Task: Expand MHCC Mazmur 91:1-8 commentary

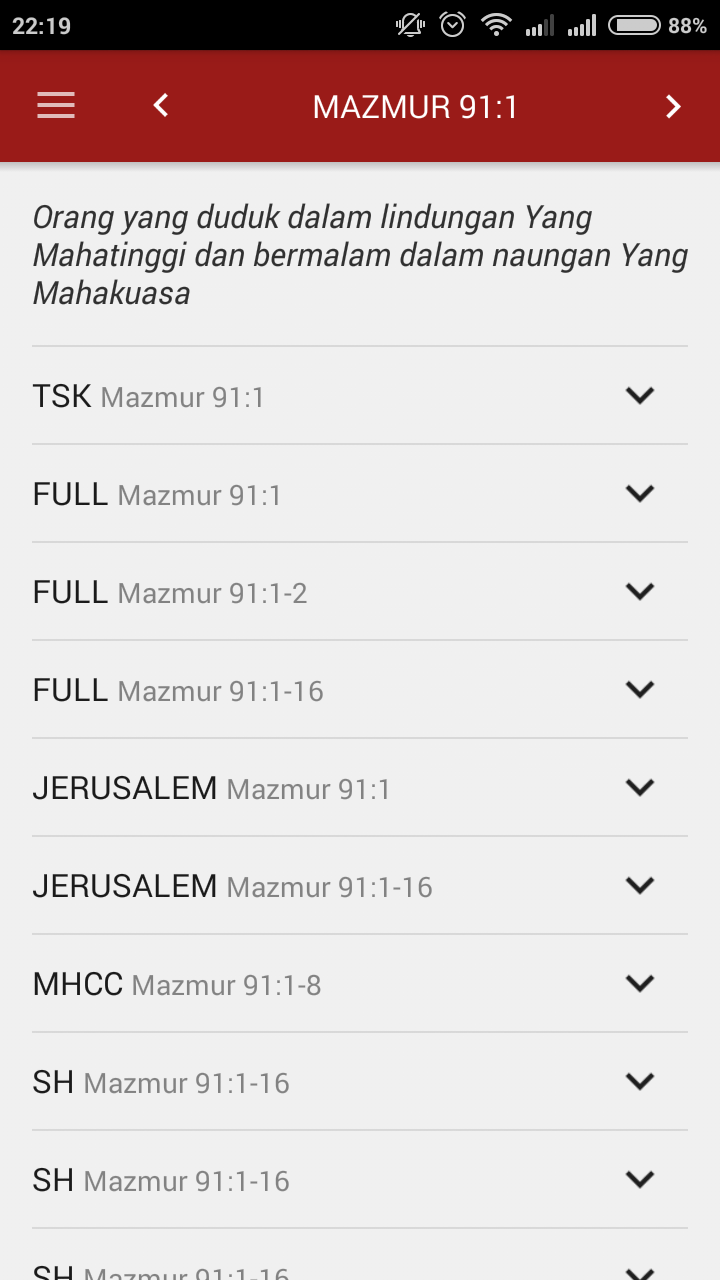Action: 639,984
